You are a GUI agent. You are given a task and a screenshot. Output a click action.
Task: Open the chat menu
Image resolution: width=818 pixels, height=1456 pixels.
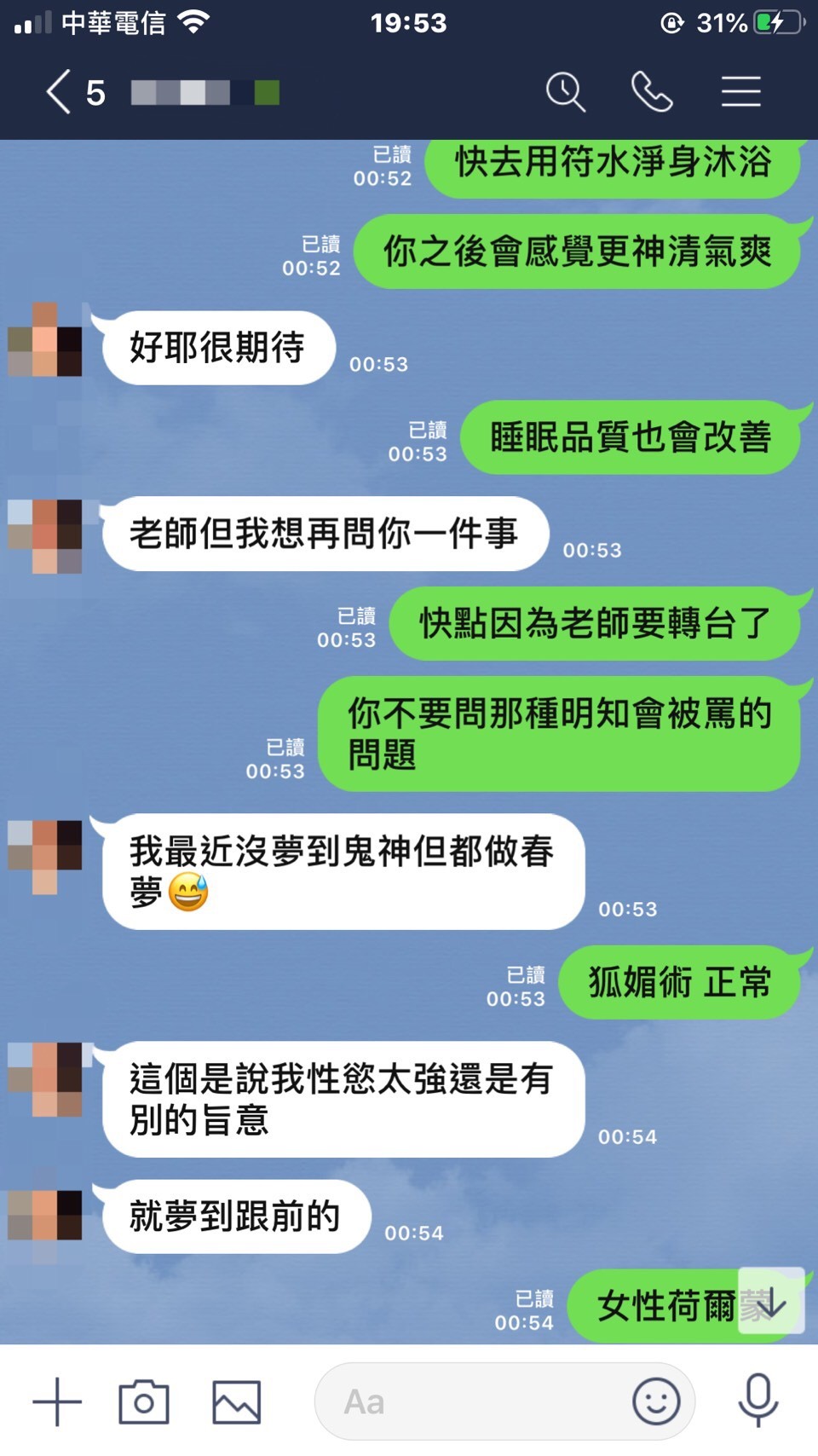[x=740, y=92]
